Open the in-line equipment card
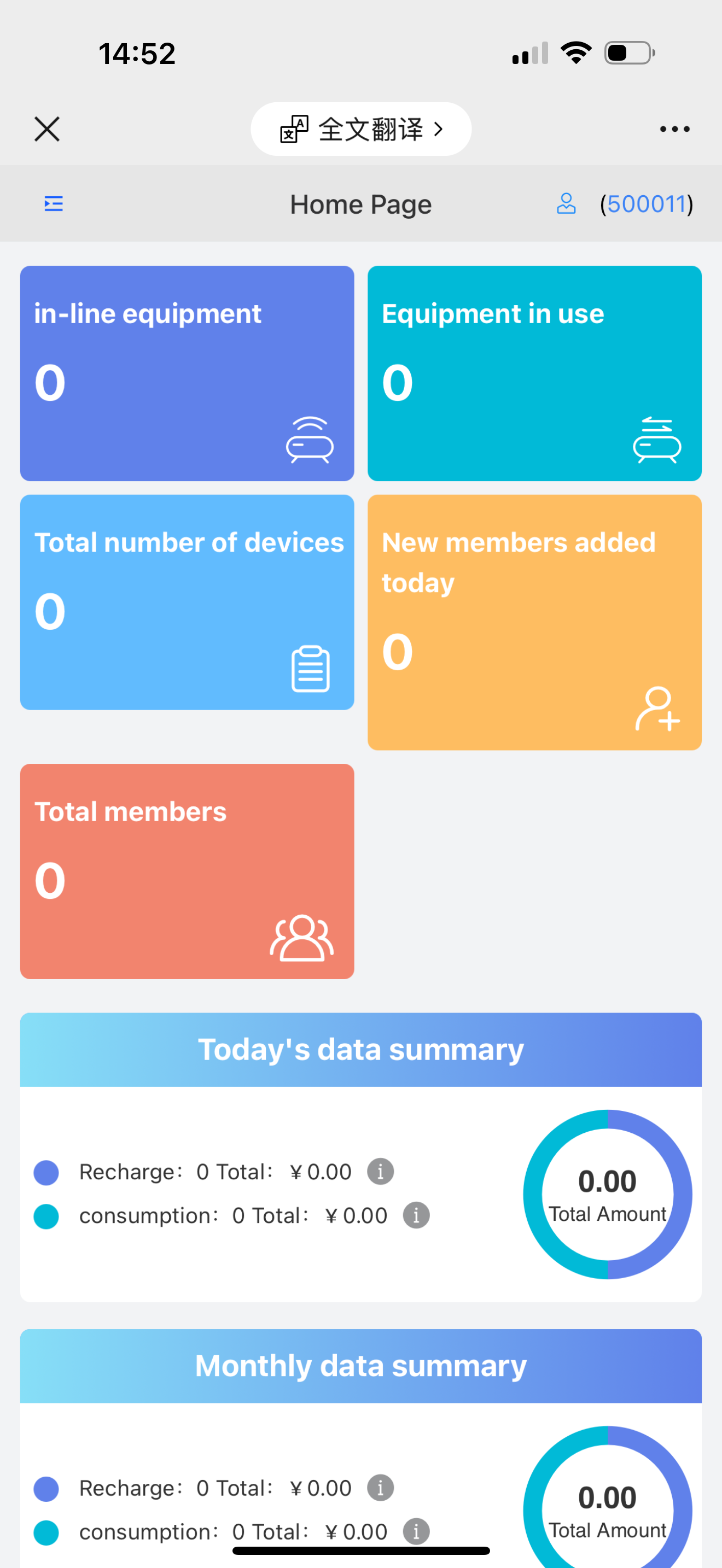722x1568 pixels. point(187,373)
